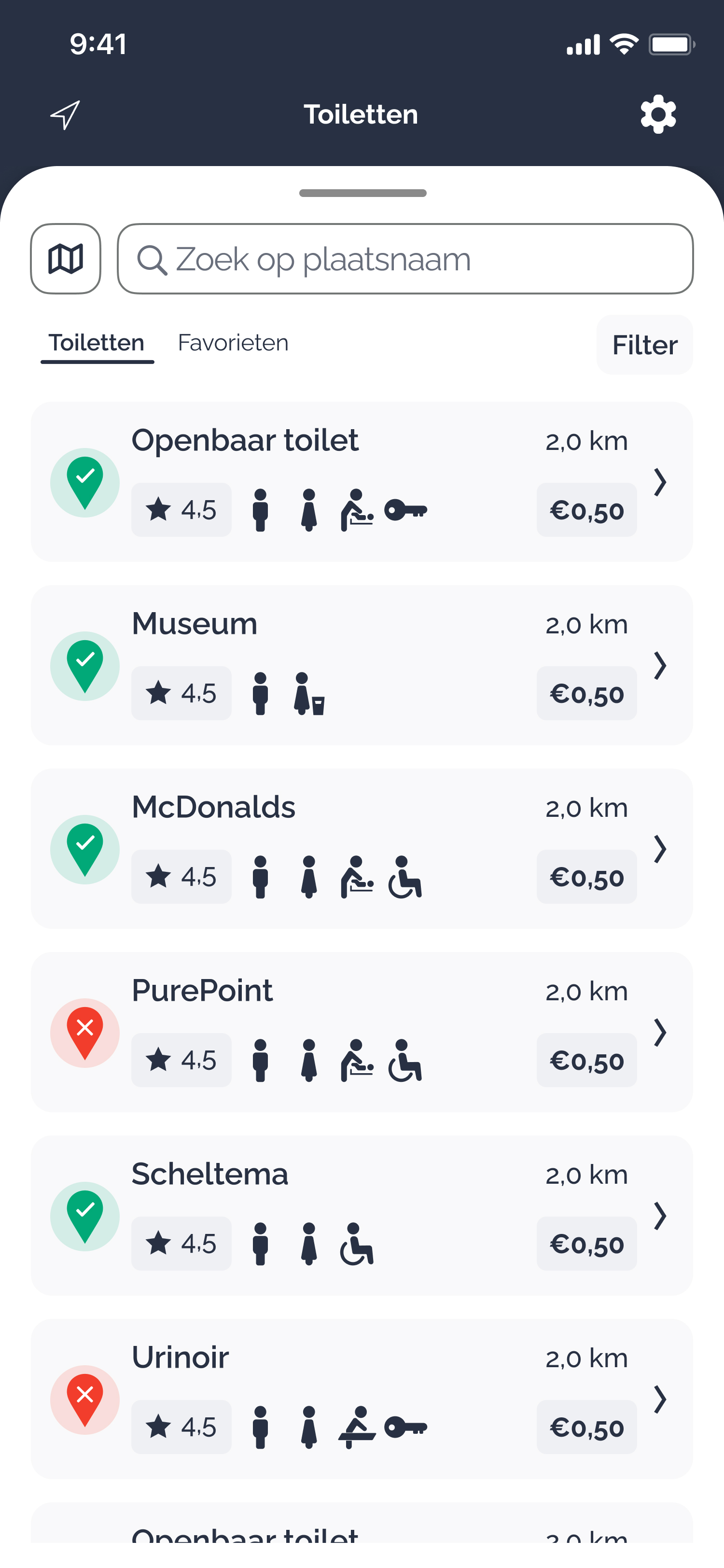View McDonalds toilet details
This screenshot has height=1568, width=724.
(x=362, y=849)
